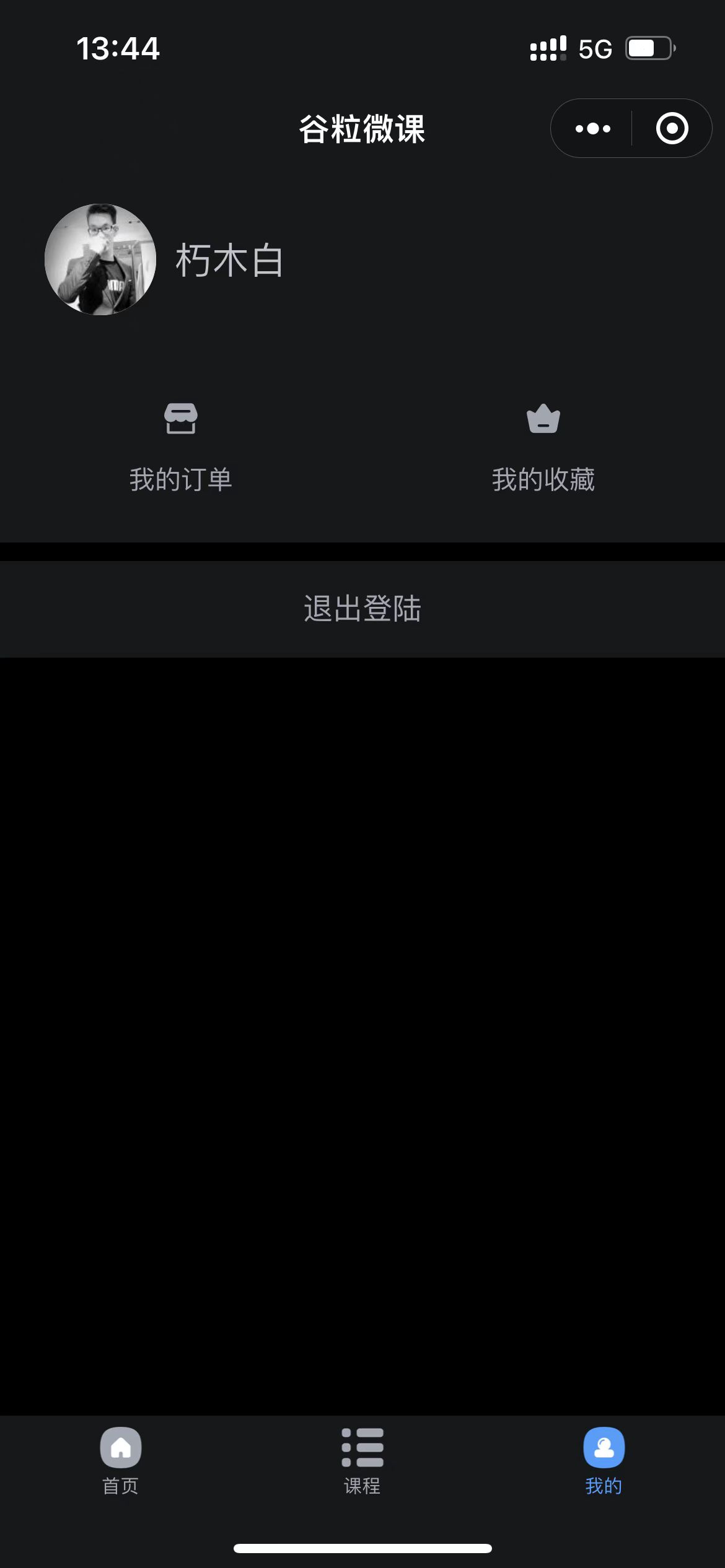Tap 退出登陆 to log out
This screenshot has width=725, height=1568.
coord(362,609)
